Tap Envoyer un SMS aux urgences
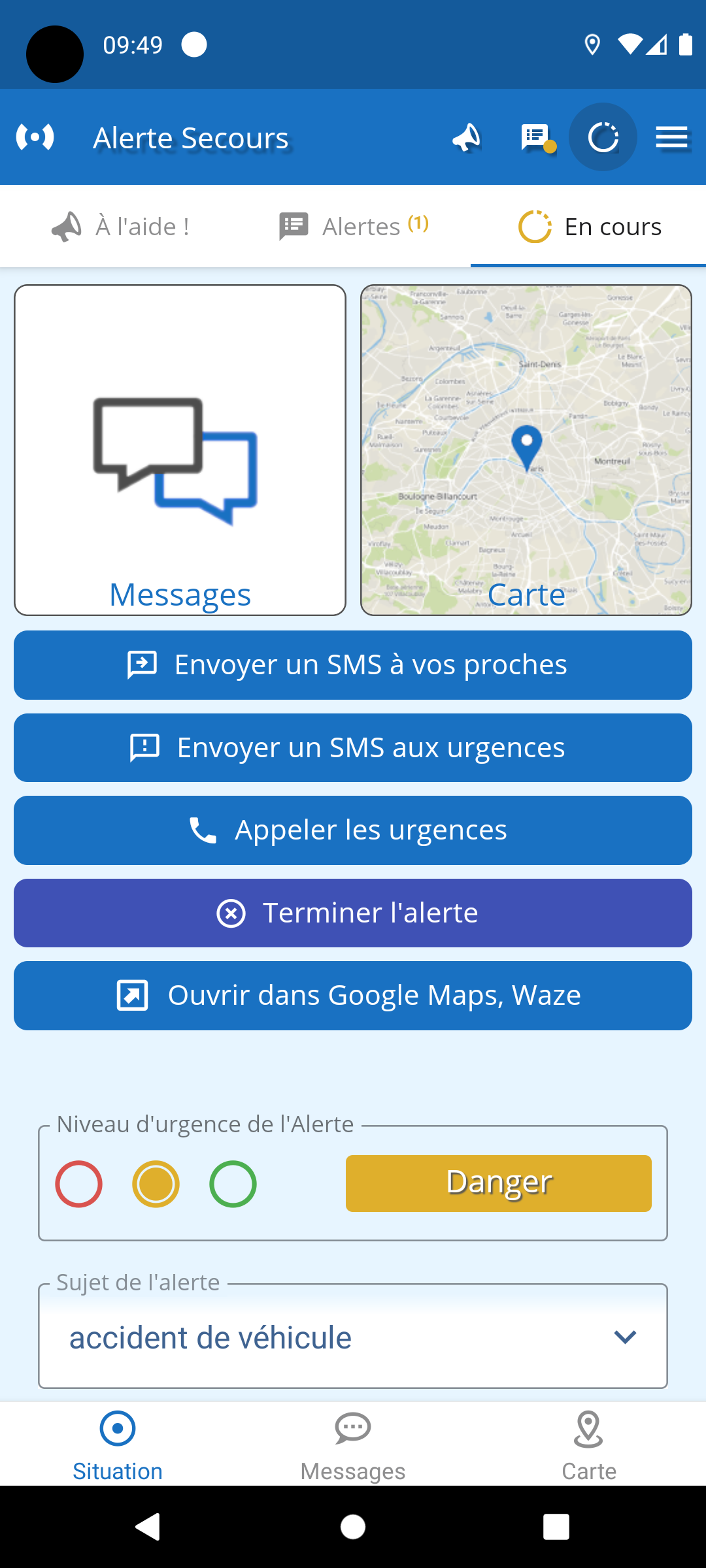 (353, 748)
